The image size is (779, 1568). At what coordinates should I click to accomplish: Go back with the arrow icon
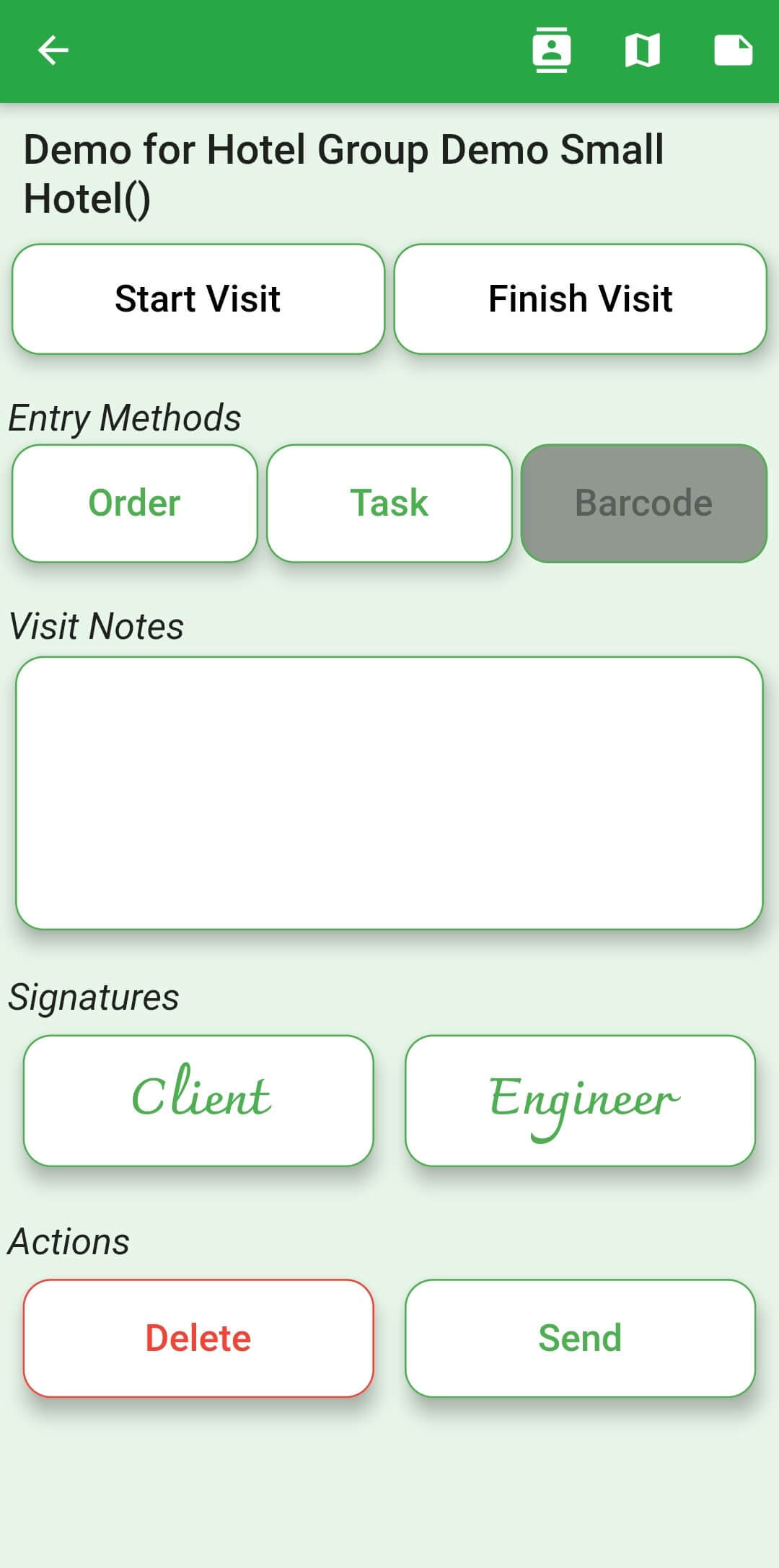(x=53, y=50)
